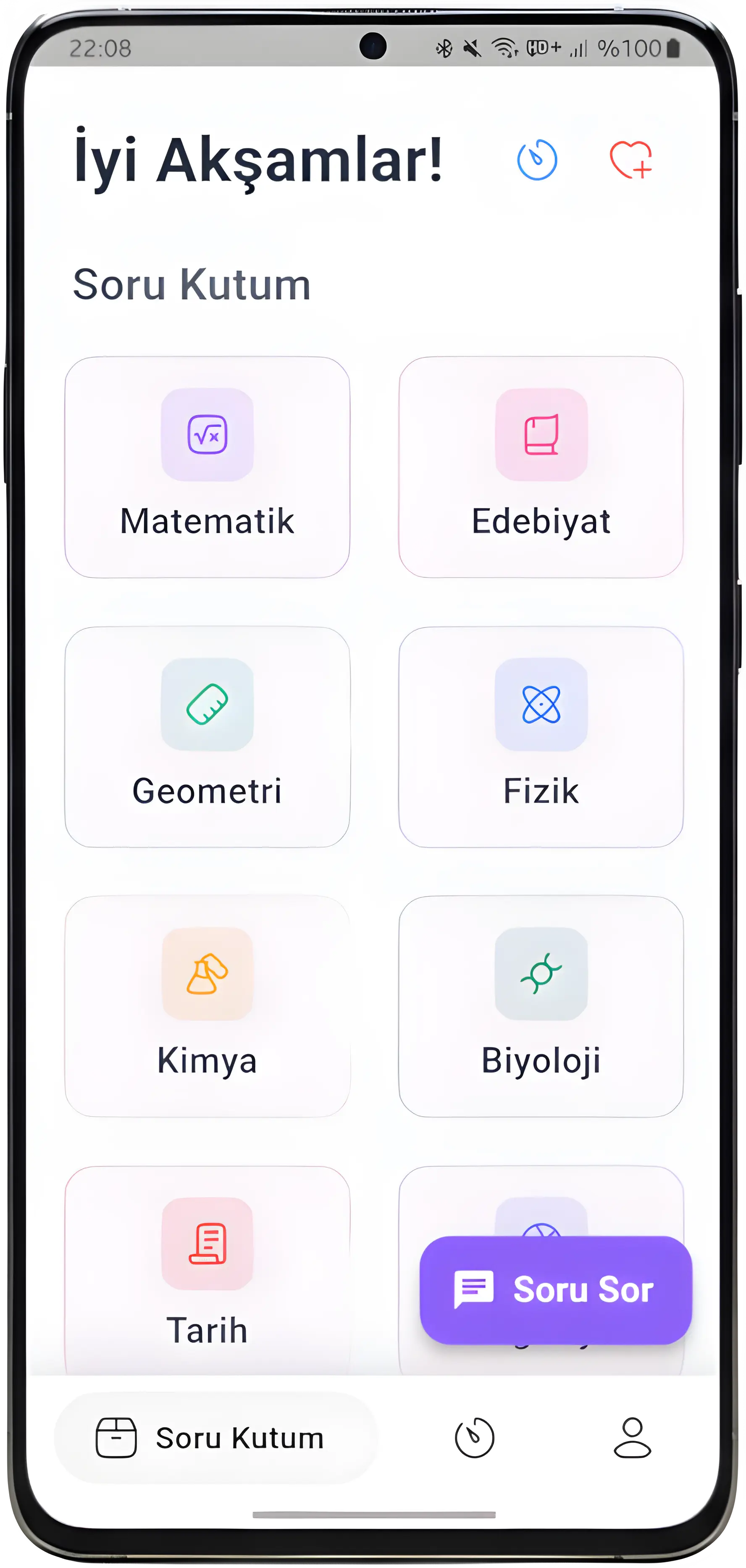Open the blue timer icon in header
Screen dimensions: 746x1568
pos(537,160)
